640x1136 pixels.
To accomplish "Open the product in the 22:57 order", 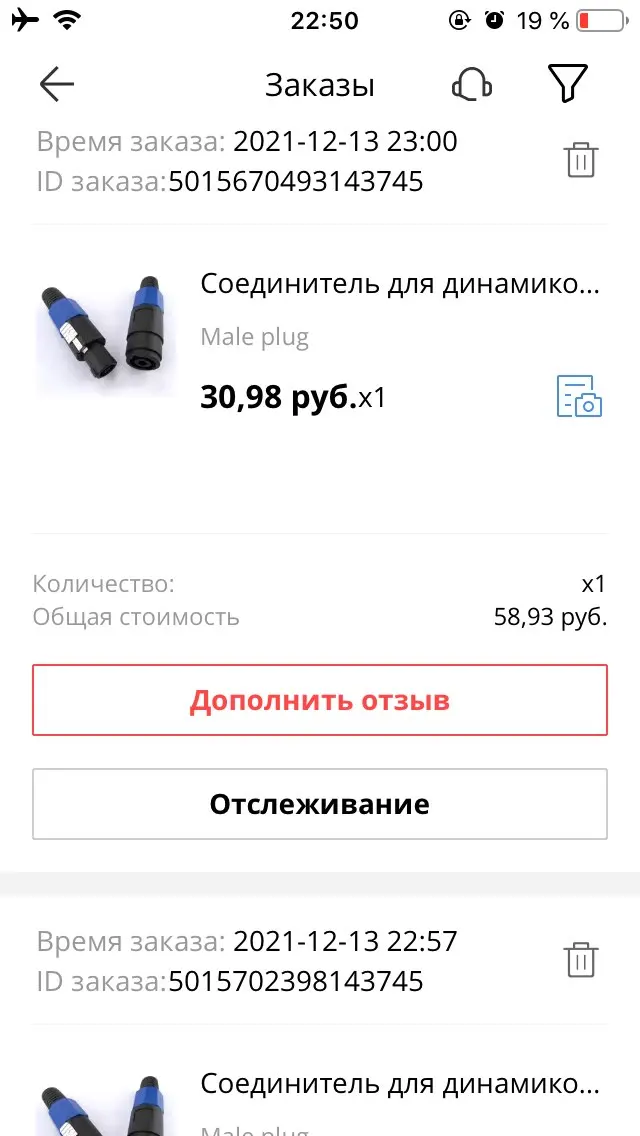I will pyautogui.click(x=400, y=1084).
